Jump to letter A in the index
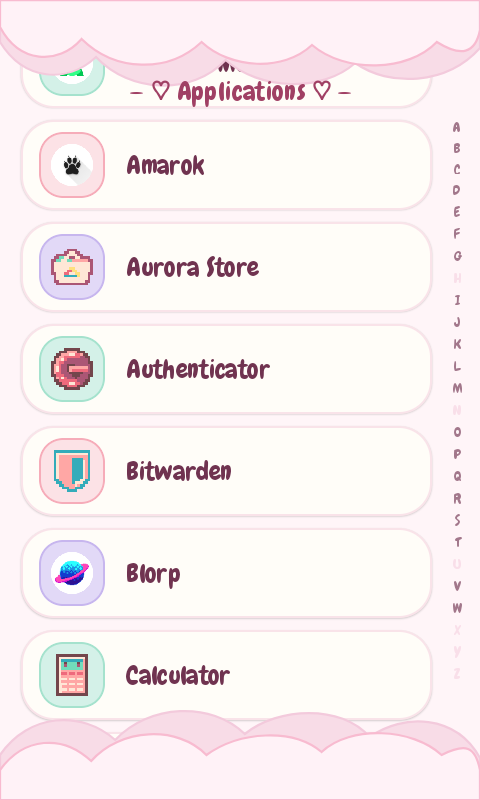The height and width of the screenshot is (800, 480). [x=457, y=127]
